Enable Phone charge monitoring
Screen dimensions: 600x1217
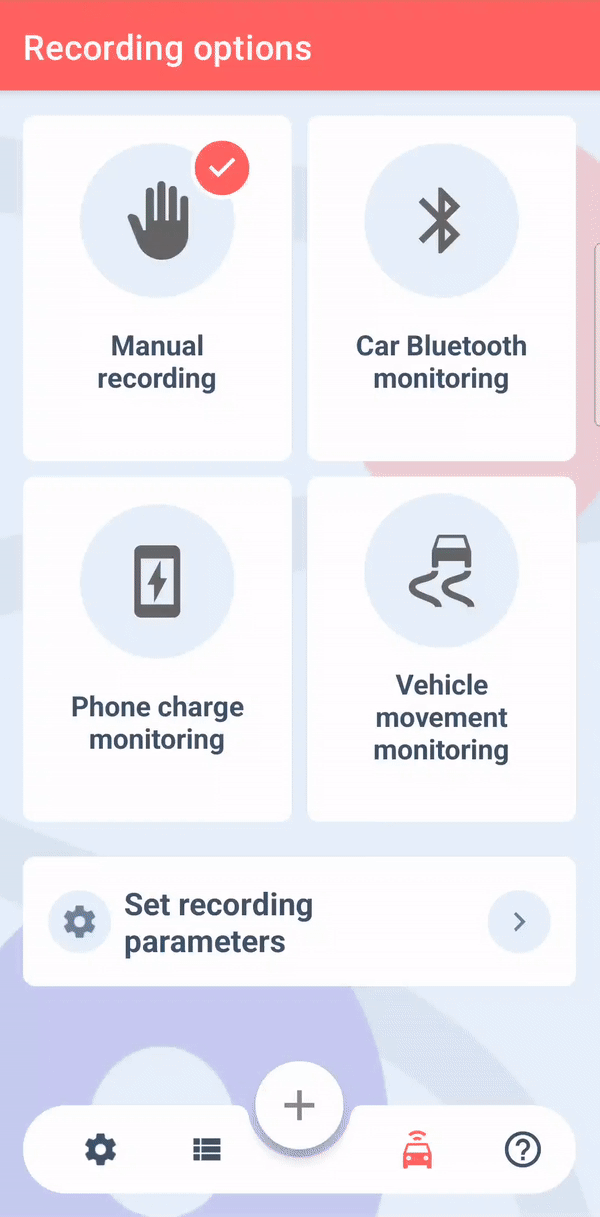[x=157, y=649]
